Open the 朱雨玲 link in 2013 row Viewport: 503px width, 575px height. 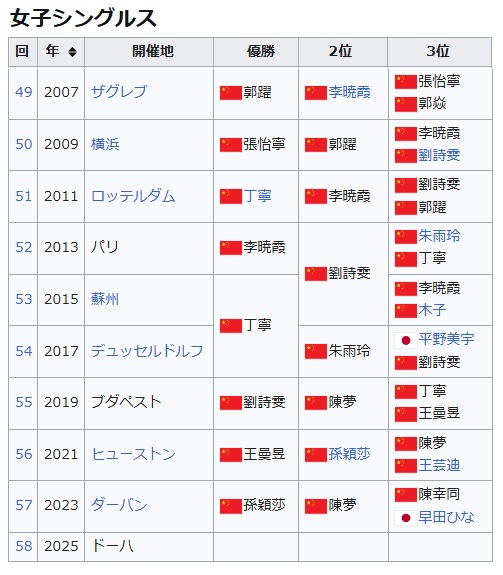[439, 236]
